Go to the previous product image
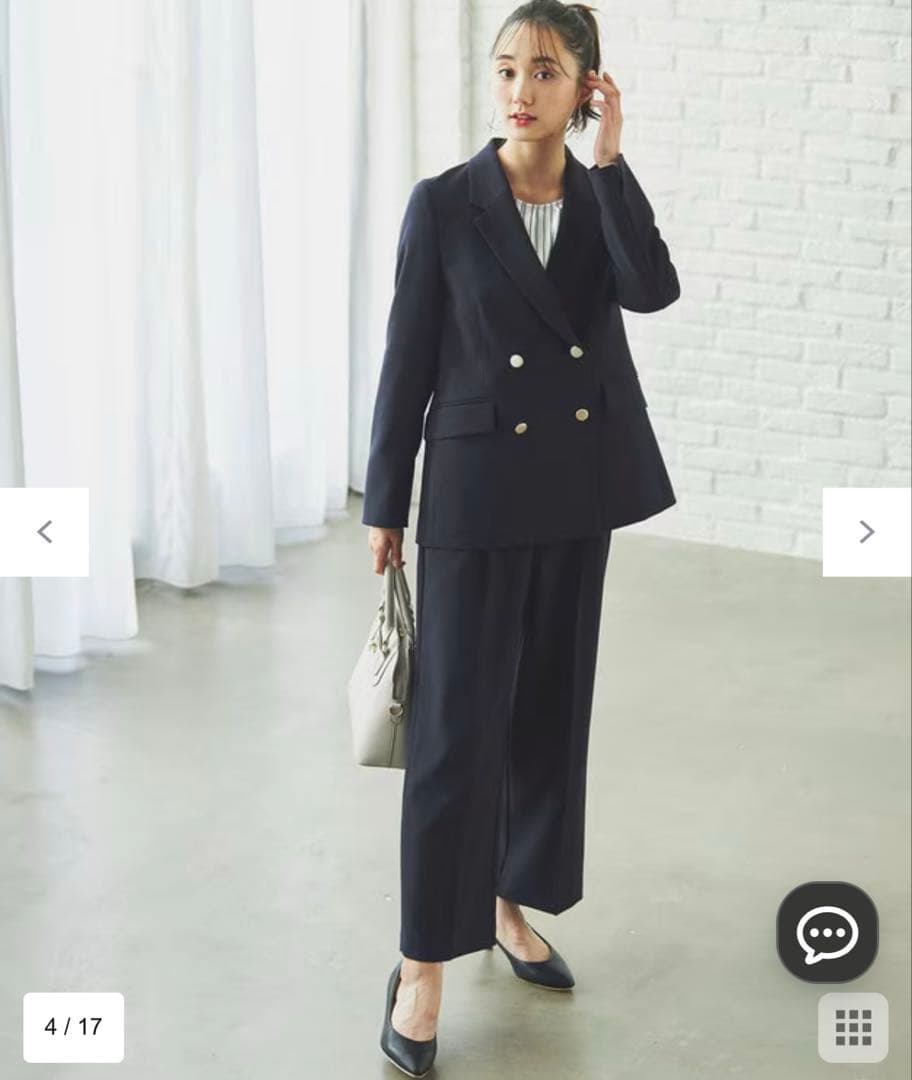Viewport: 912px width, 1080px height. 44,532
